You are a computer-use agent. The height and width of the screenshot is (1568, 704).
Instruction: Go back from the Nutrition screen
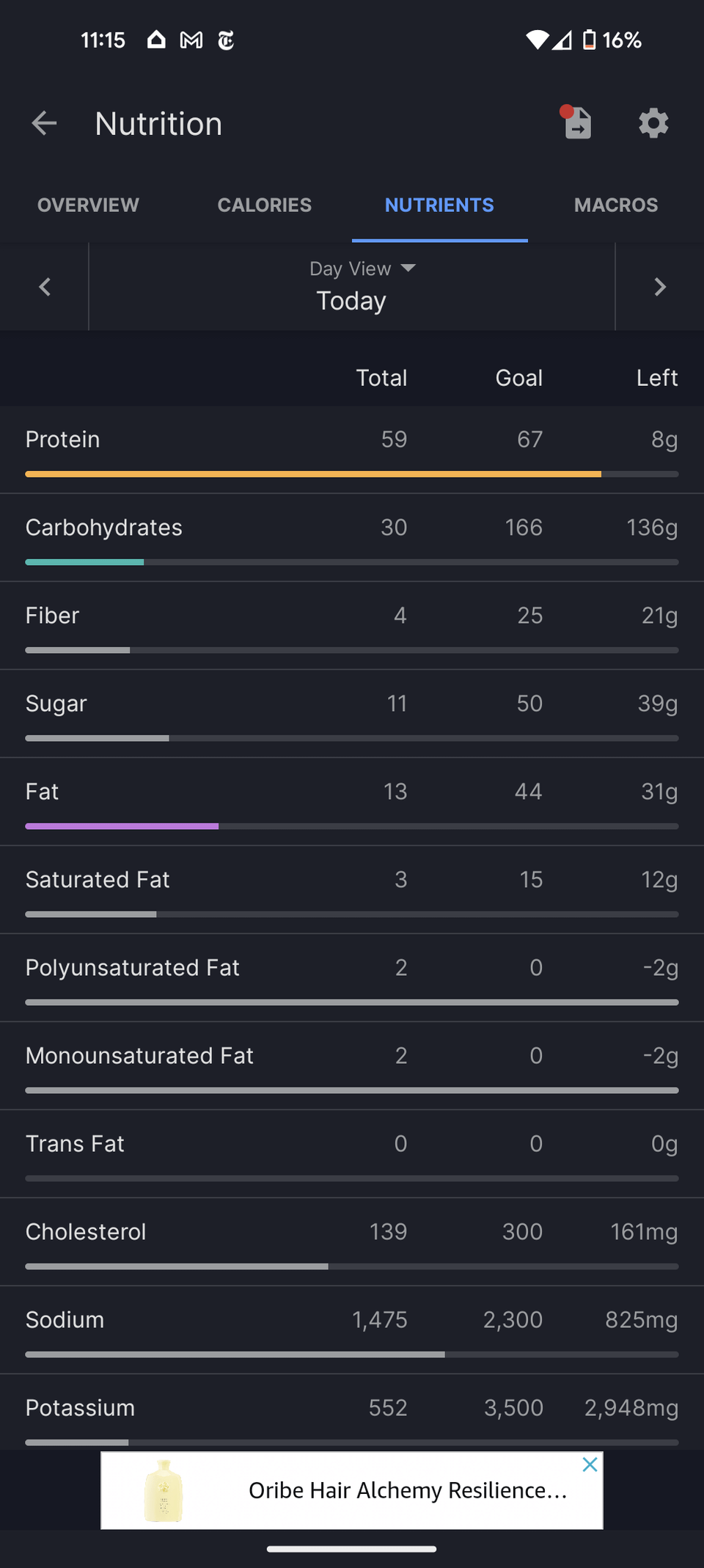[44, 123]
